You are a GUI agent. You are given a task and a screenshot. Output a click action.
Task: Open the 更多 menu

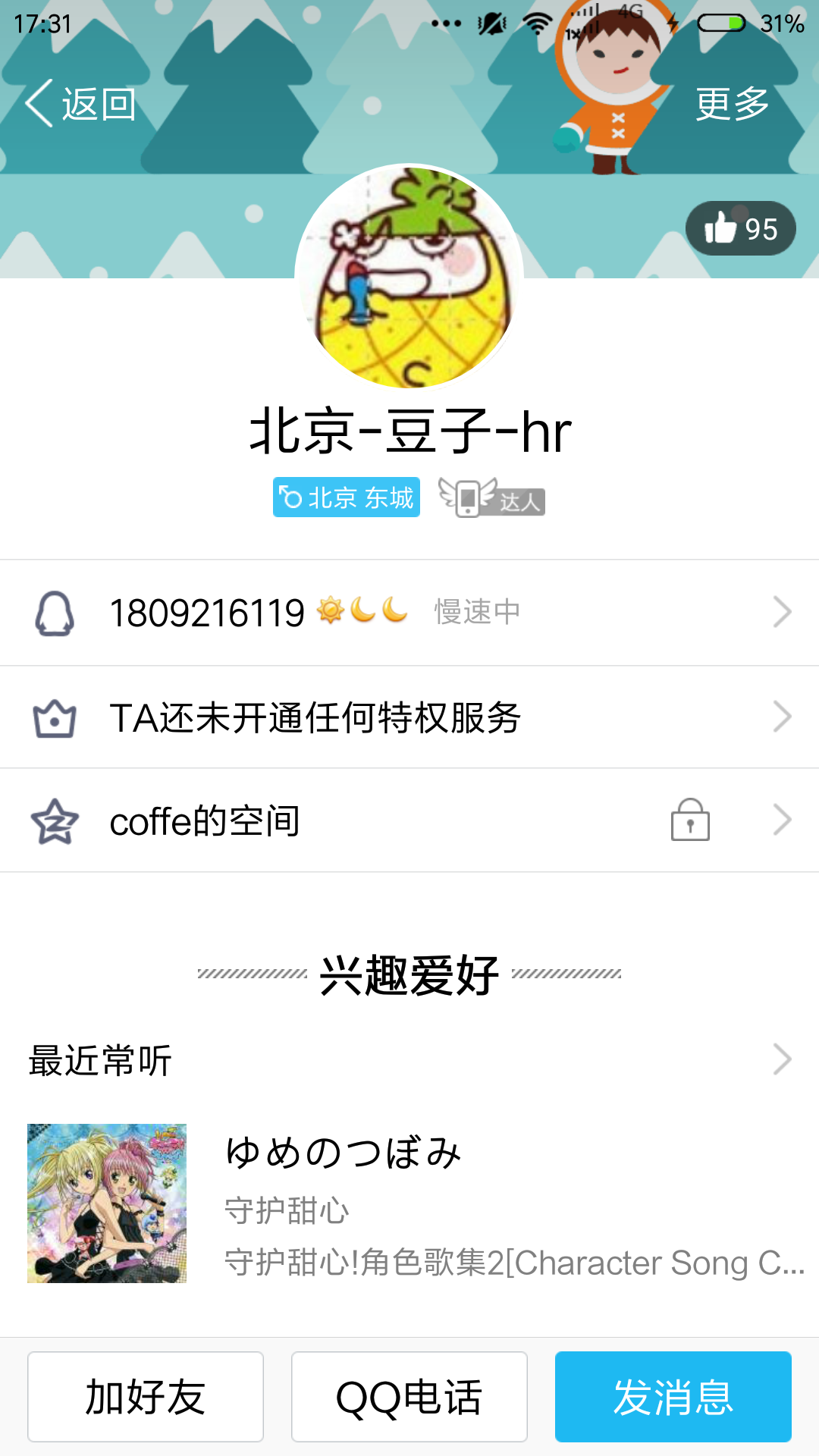[732, 103]
